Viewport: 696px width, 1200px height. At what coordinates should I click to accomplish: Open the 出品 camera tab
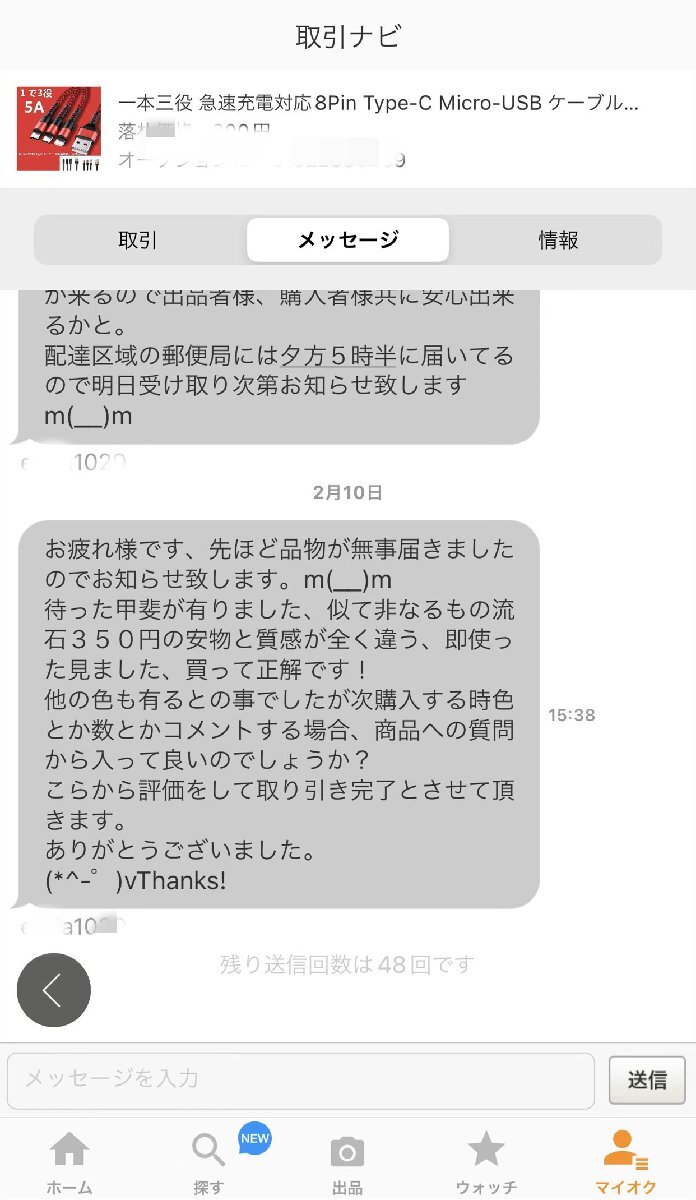(347, 1162)
